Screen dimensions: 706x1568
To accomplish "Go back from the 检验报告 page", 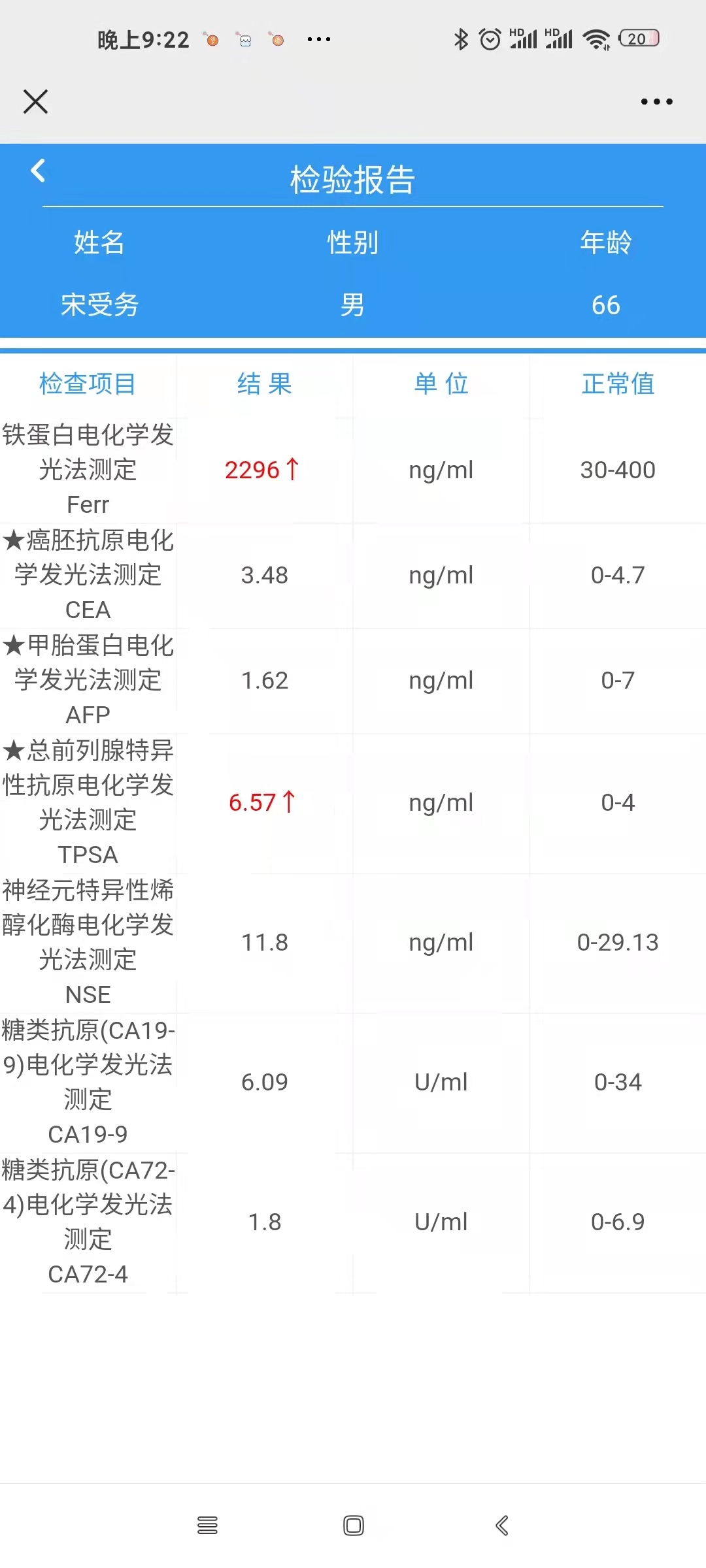I will click(x=38, y=171).
